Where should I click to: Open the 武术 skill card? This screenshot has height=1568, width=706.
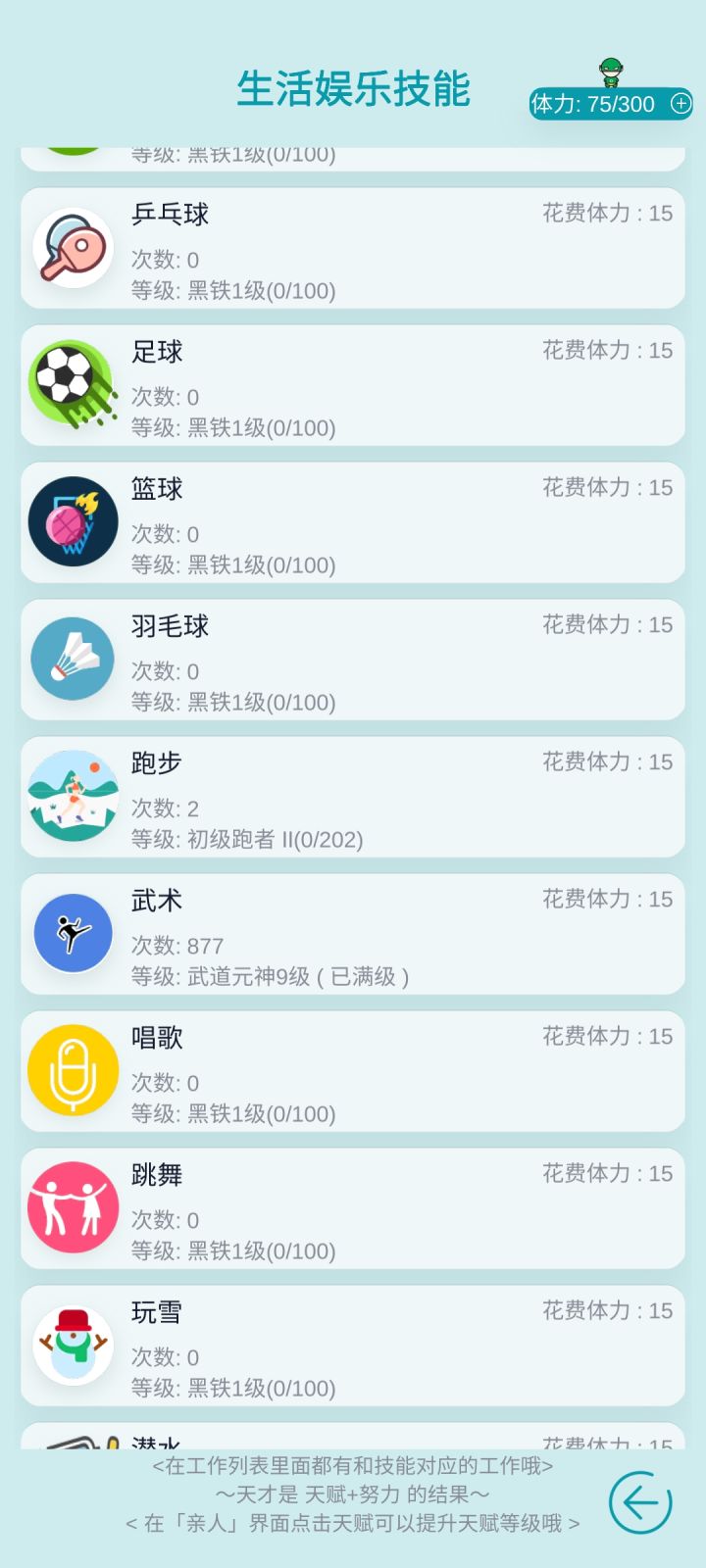click(x=353, y=935)
